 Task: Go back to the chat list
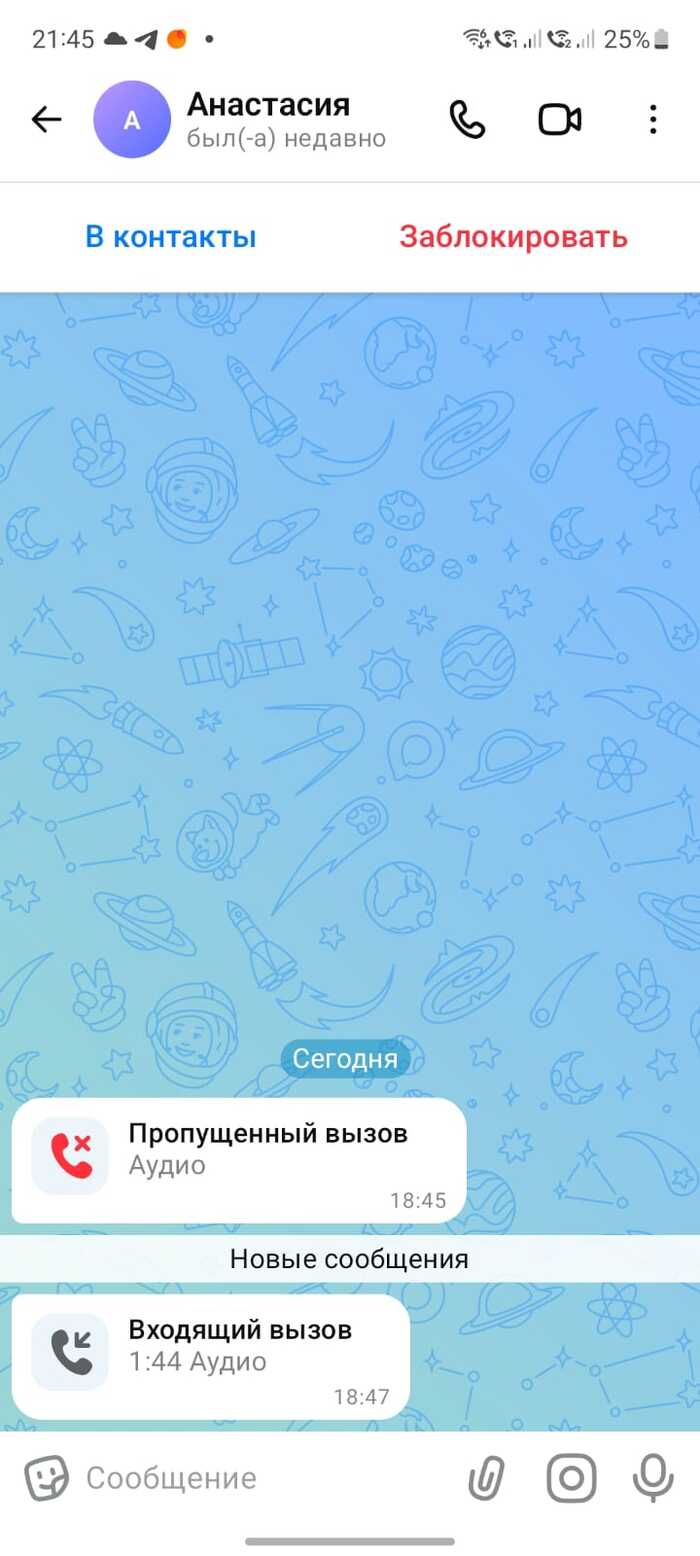[x=46, y=120]
